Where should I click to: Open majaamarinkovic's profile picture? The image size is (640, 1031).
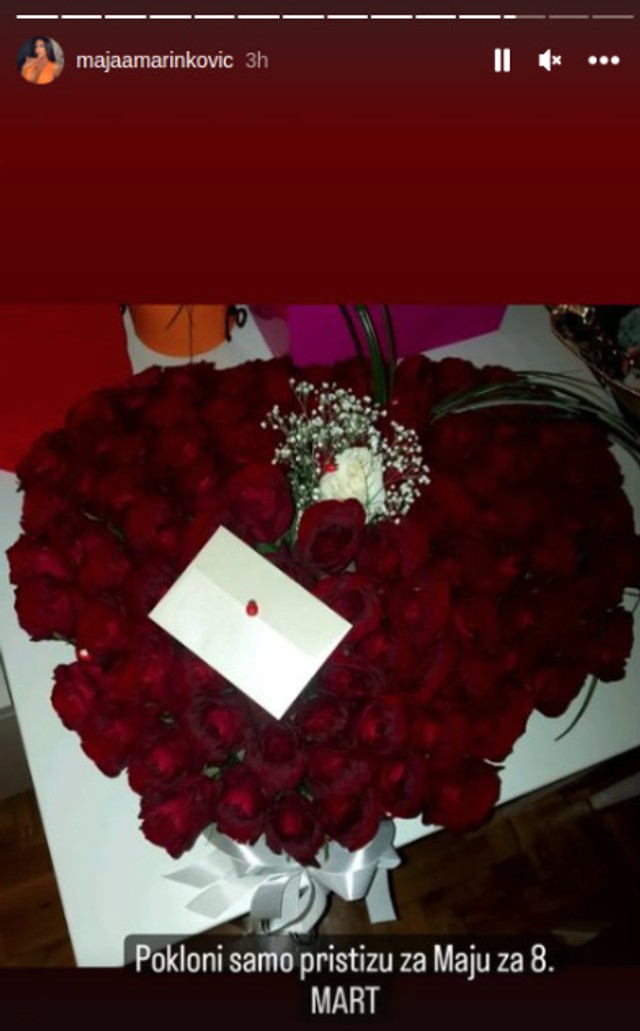tap(41, 60)
